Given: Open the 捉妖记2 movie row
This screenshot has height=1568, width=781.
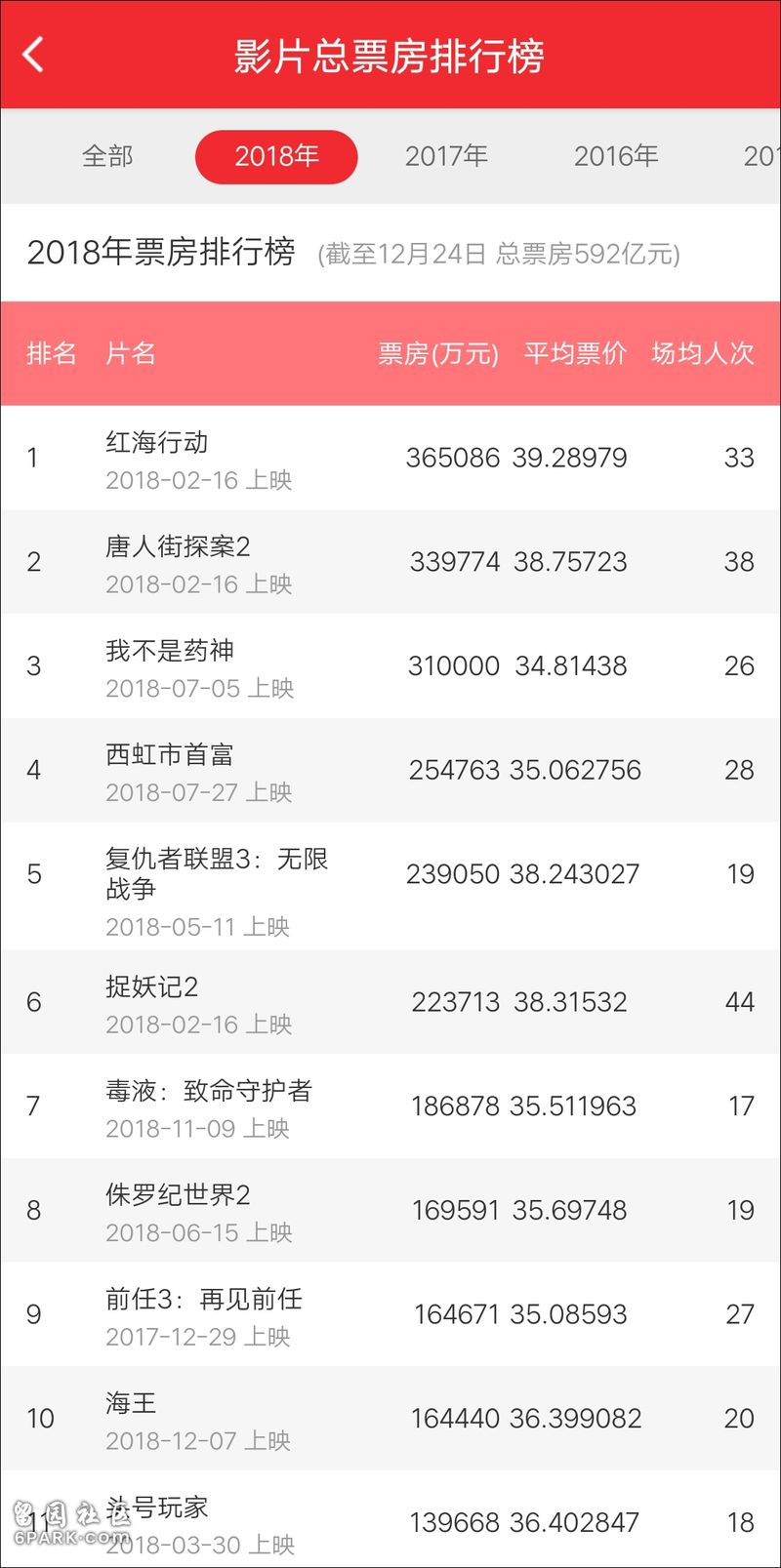Looking at the screenshot, I should 390,1002.
